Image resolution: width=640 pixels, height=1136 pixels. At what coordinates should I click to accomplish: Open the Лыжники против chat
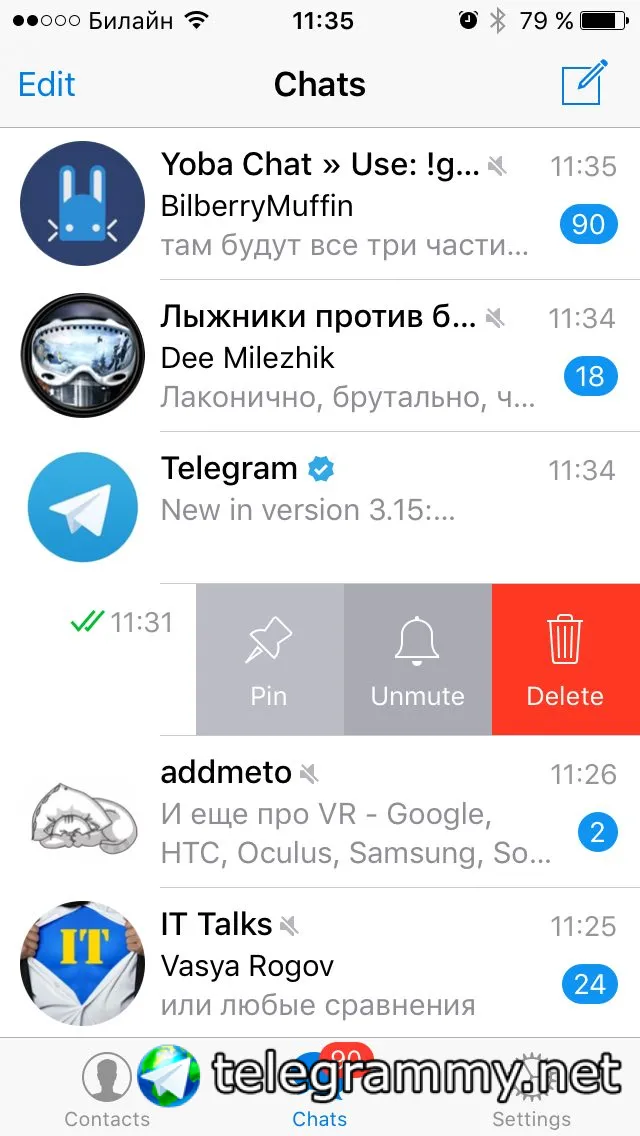pos(340,357)
